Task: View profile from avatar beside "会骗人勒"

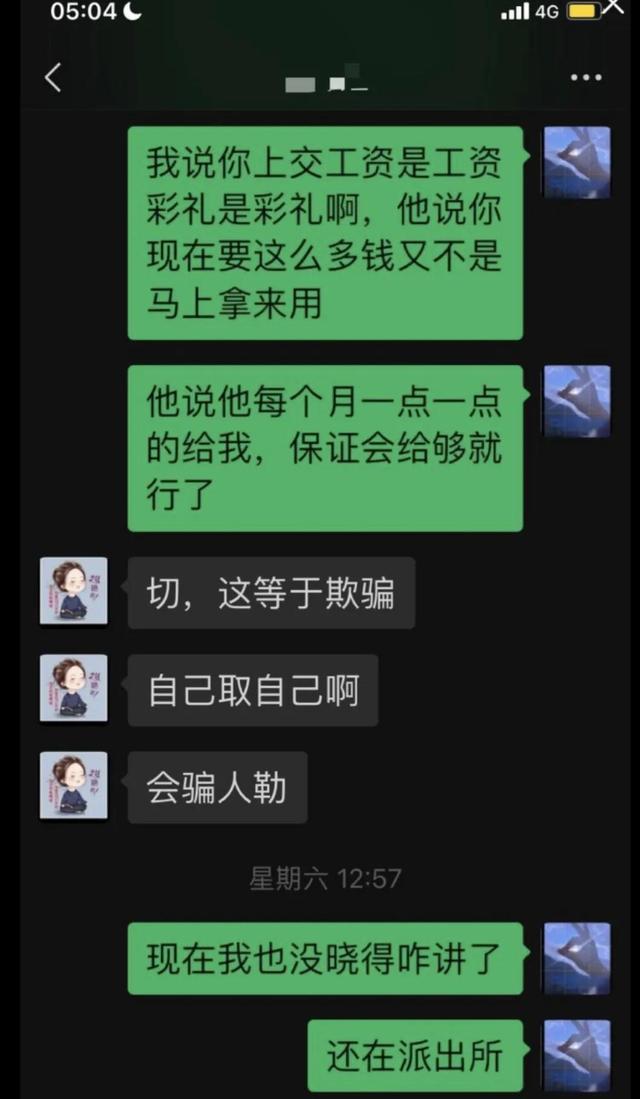Action: pos(73,786)
